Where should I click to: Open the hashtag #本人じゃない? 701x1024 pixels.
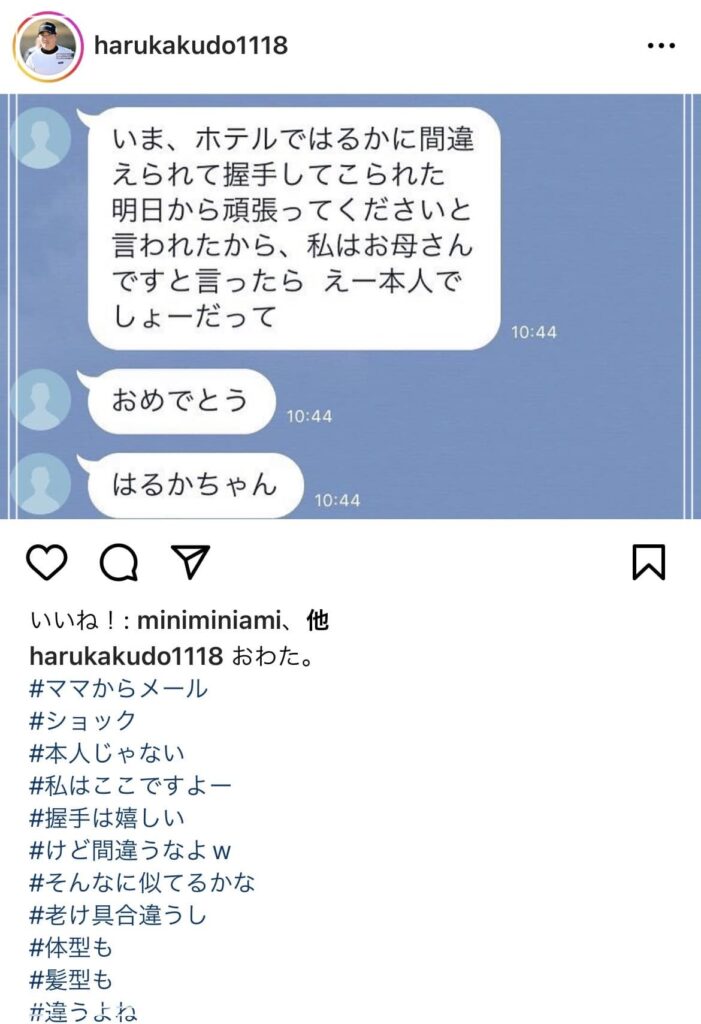click(x=107, y=752)
